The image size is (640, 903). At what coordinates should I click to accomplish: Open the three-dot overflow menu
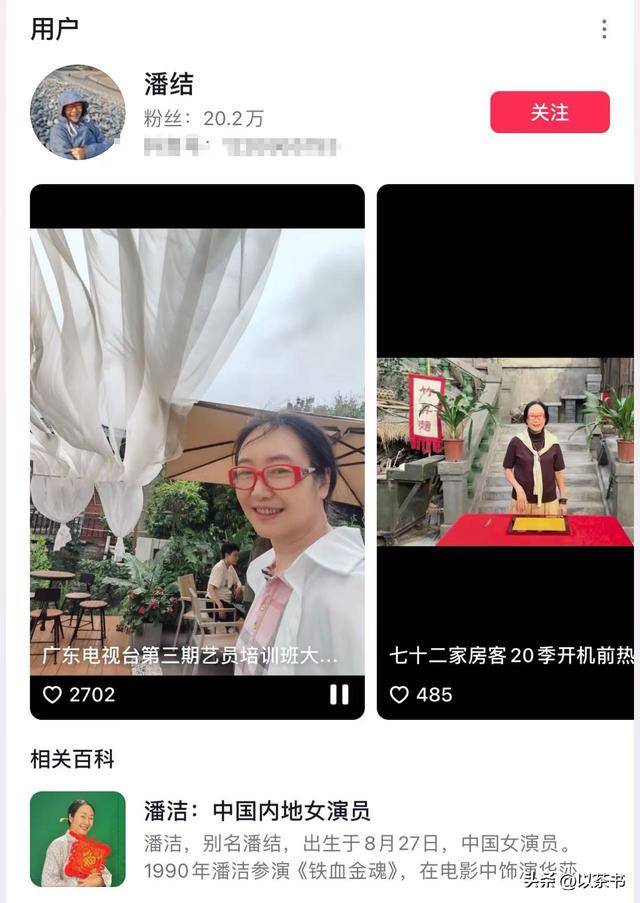click(604, 29)
